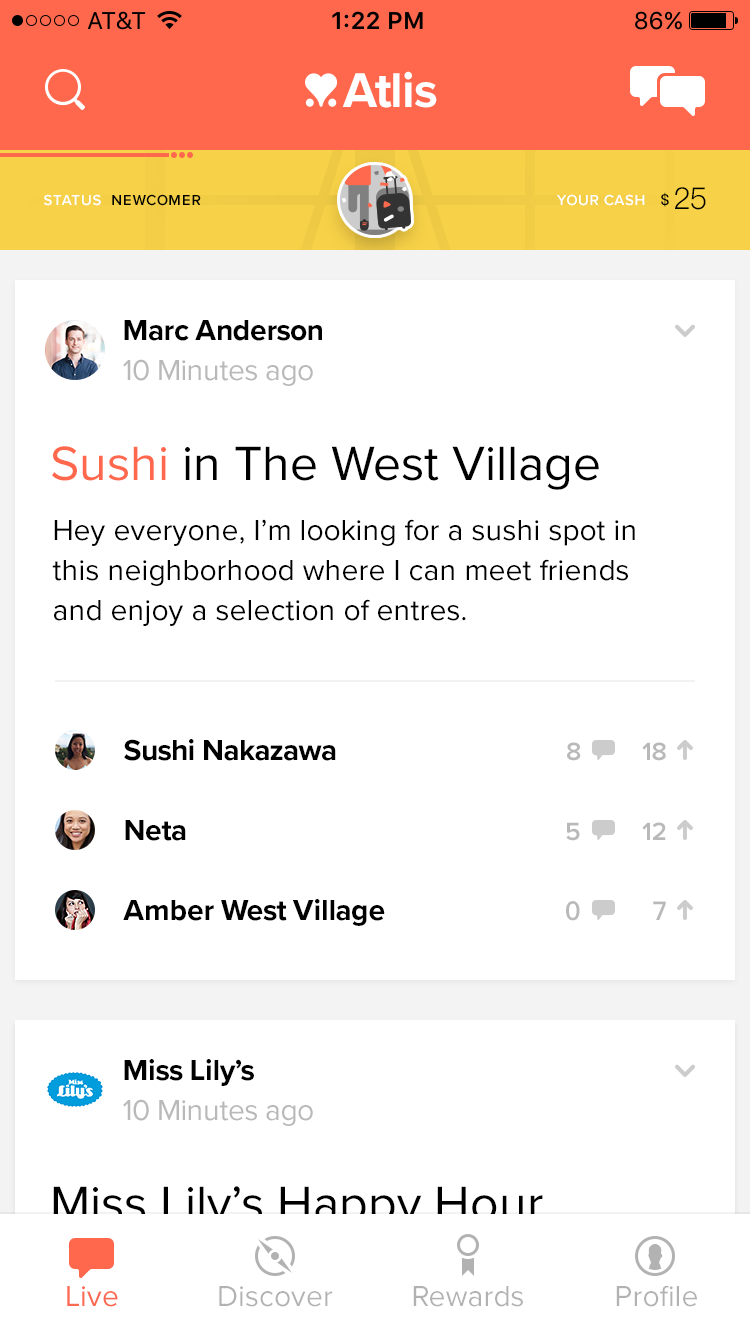Tap the luggage avatar in the status banner

(x=375, y=200)
